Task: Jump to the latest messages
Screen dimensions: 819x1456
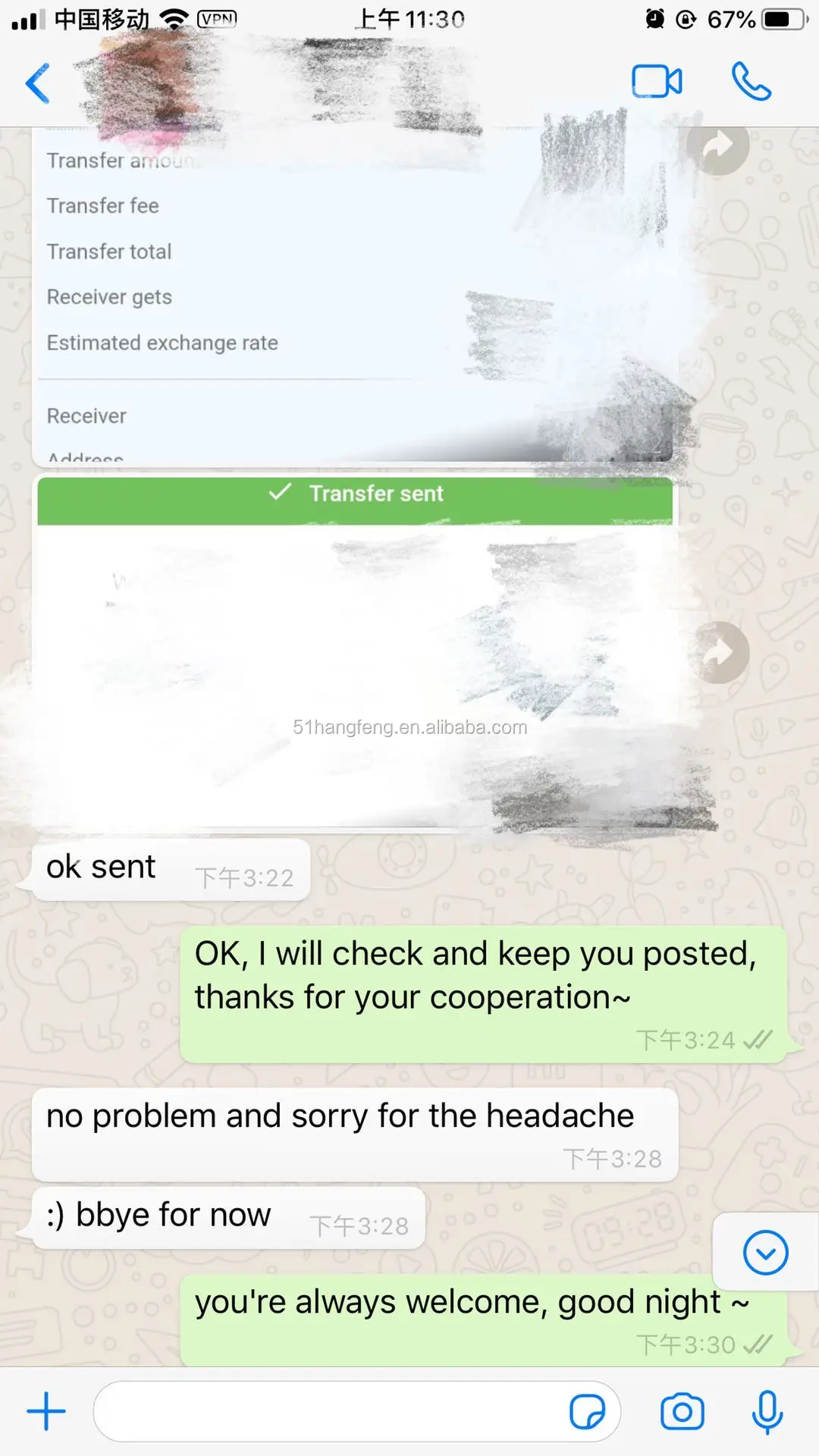Action: [765, 1252]
